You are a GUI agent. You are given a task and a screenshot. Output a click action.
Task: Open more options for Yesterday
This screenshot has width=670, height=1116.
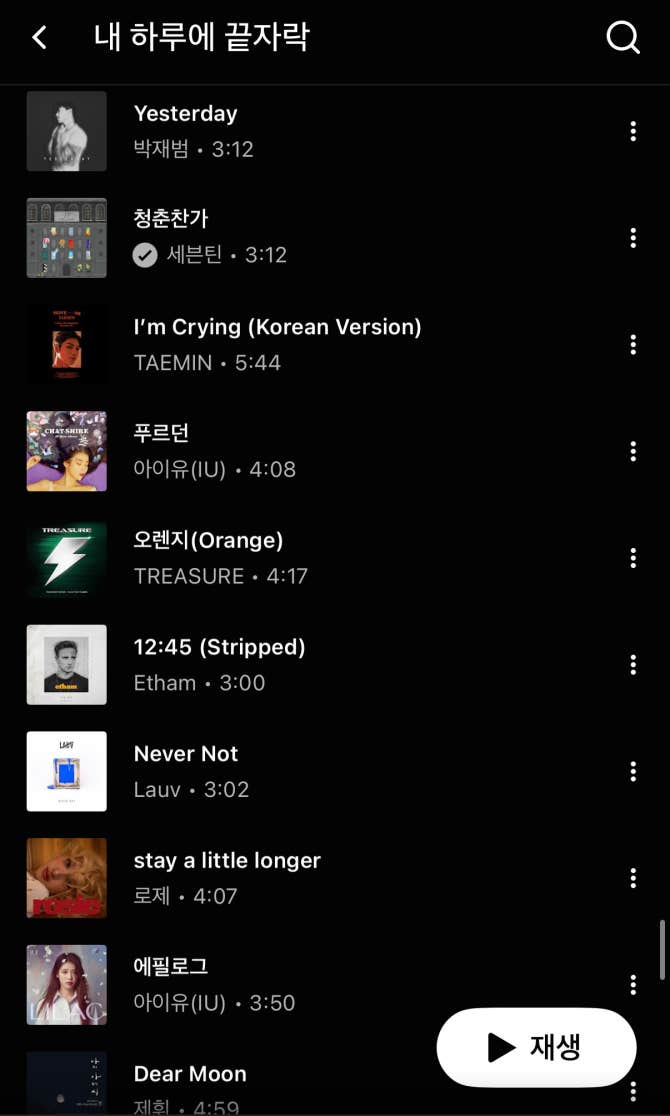tap(633, 131)
